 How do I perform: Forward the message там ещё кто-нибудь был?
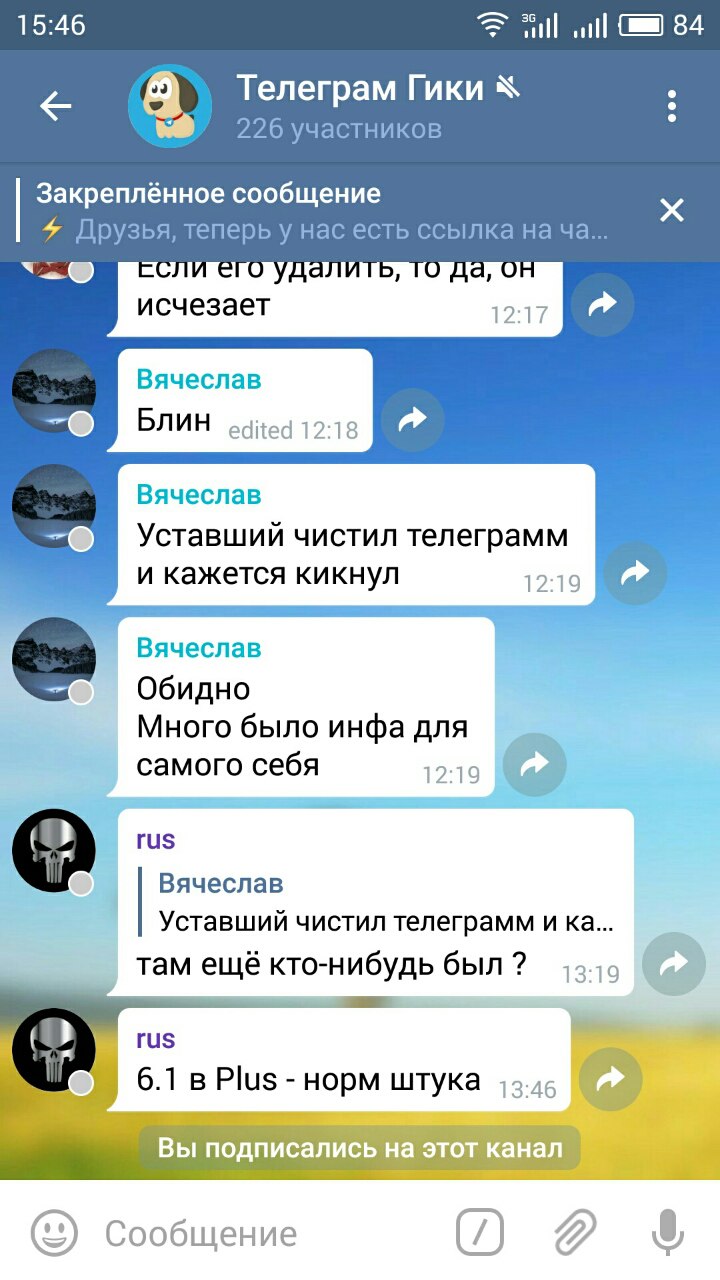pos(674,964)
